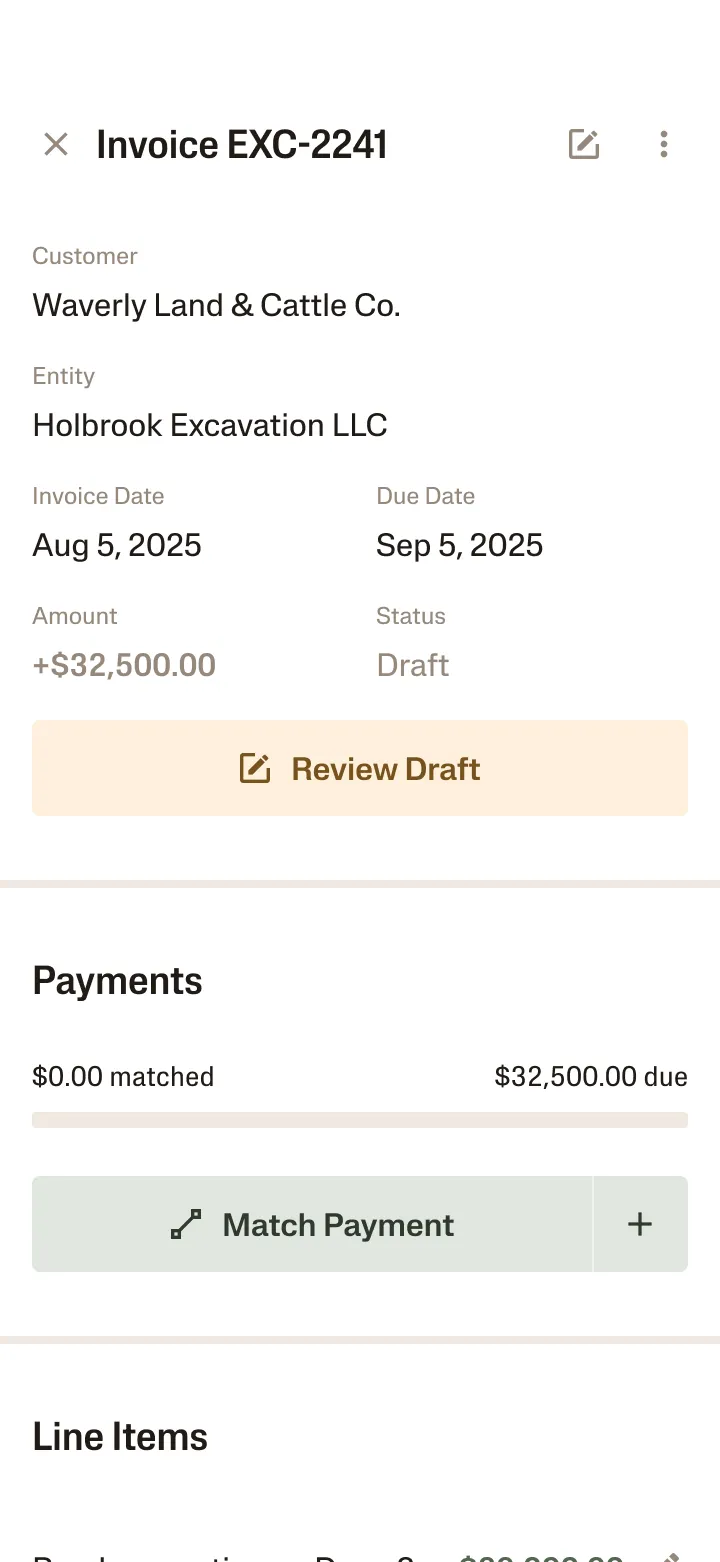Tap the Draft status label
The image size is (720, 1562).
tap(412, 664)
